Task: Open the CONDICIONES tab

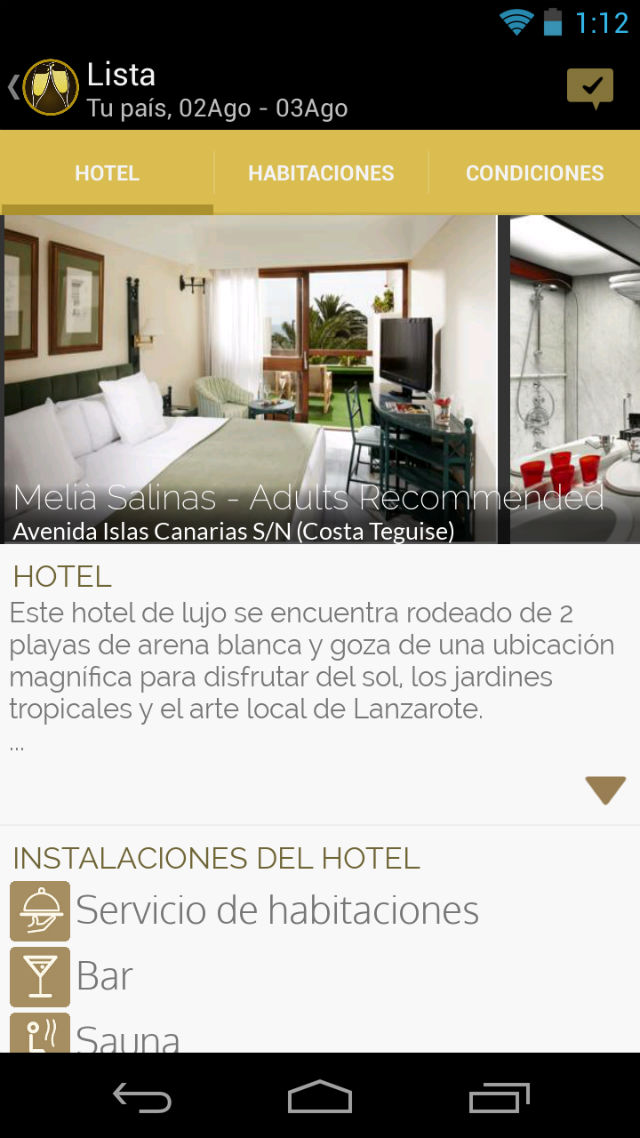Action: click(x=534, y=173)
